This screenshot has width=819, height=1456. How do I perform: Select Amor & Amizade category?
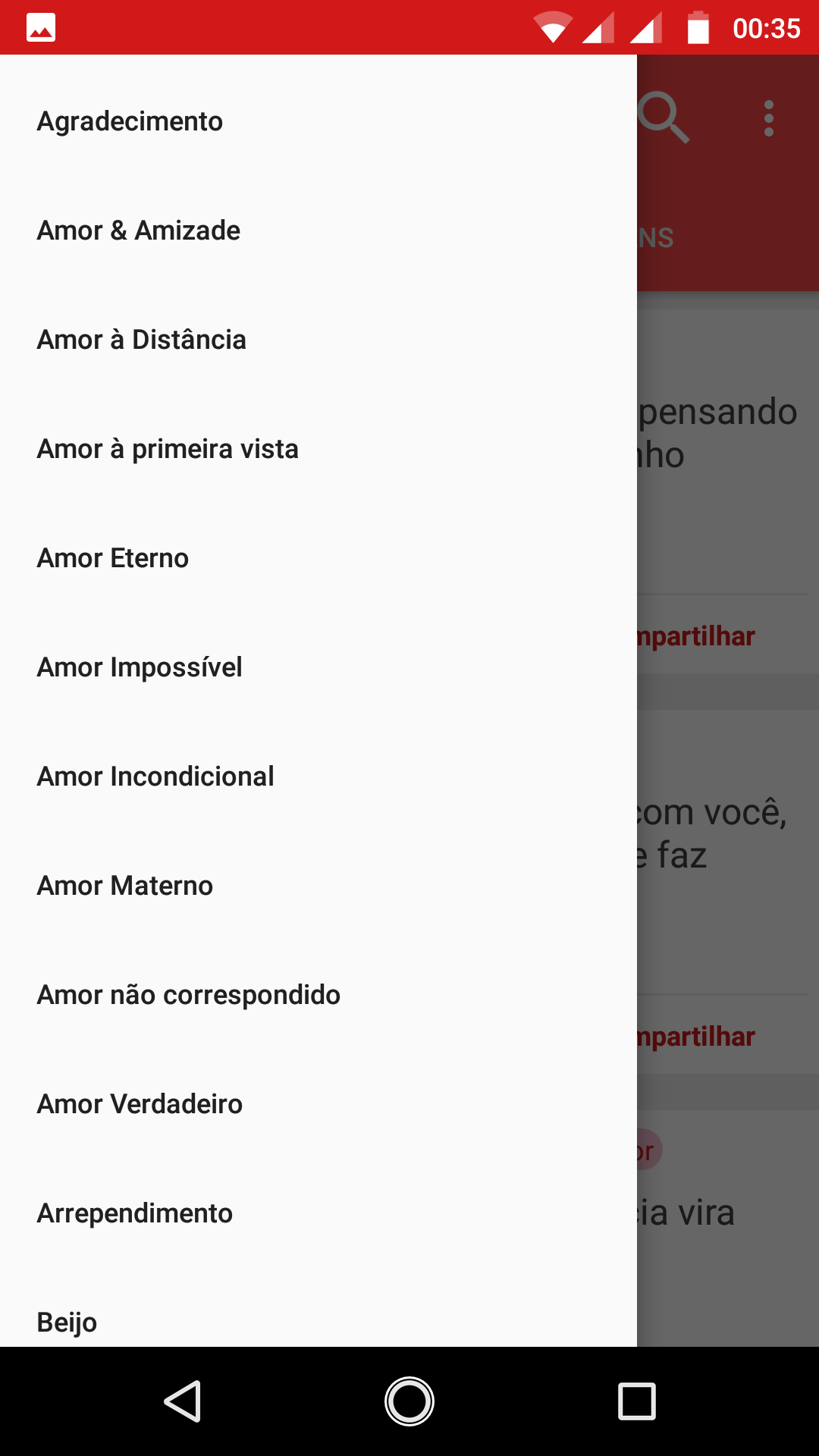pos(318,231)
